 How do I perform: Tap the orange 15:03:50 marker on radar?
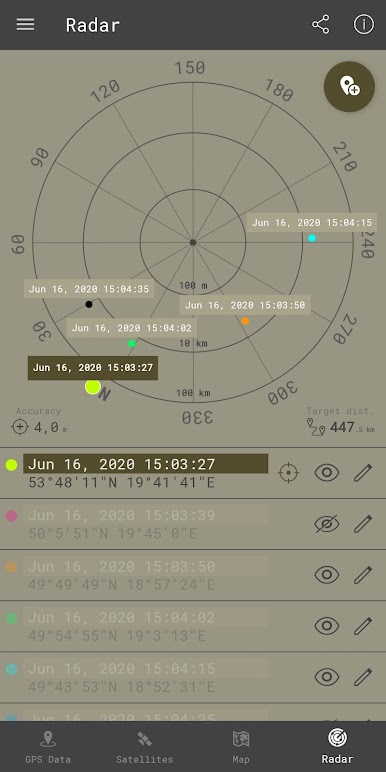coord(245,321)
